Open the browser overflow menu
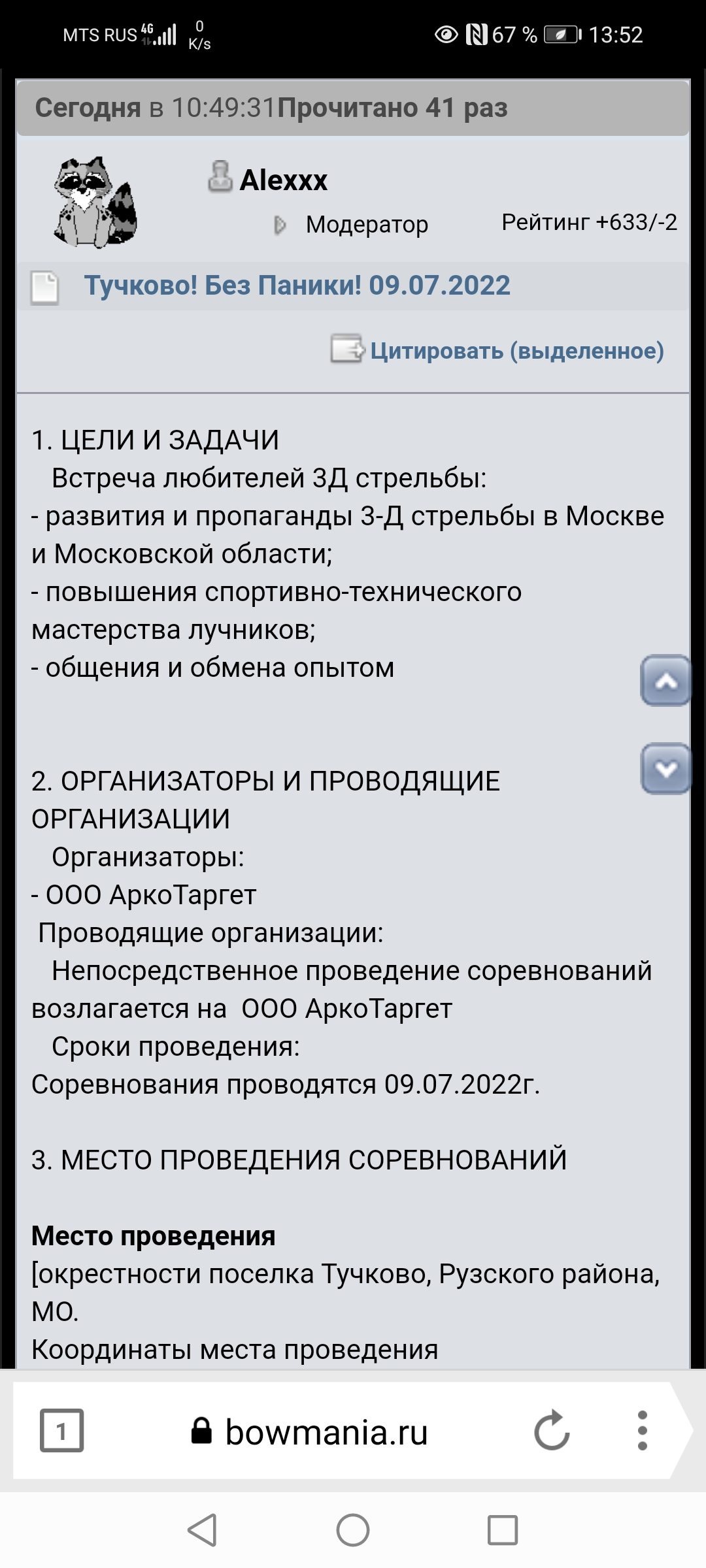Viewport: 706px width, 1568px height. [x=643, y=1431]
